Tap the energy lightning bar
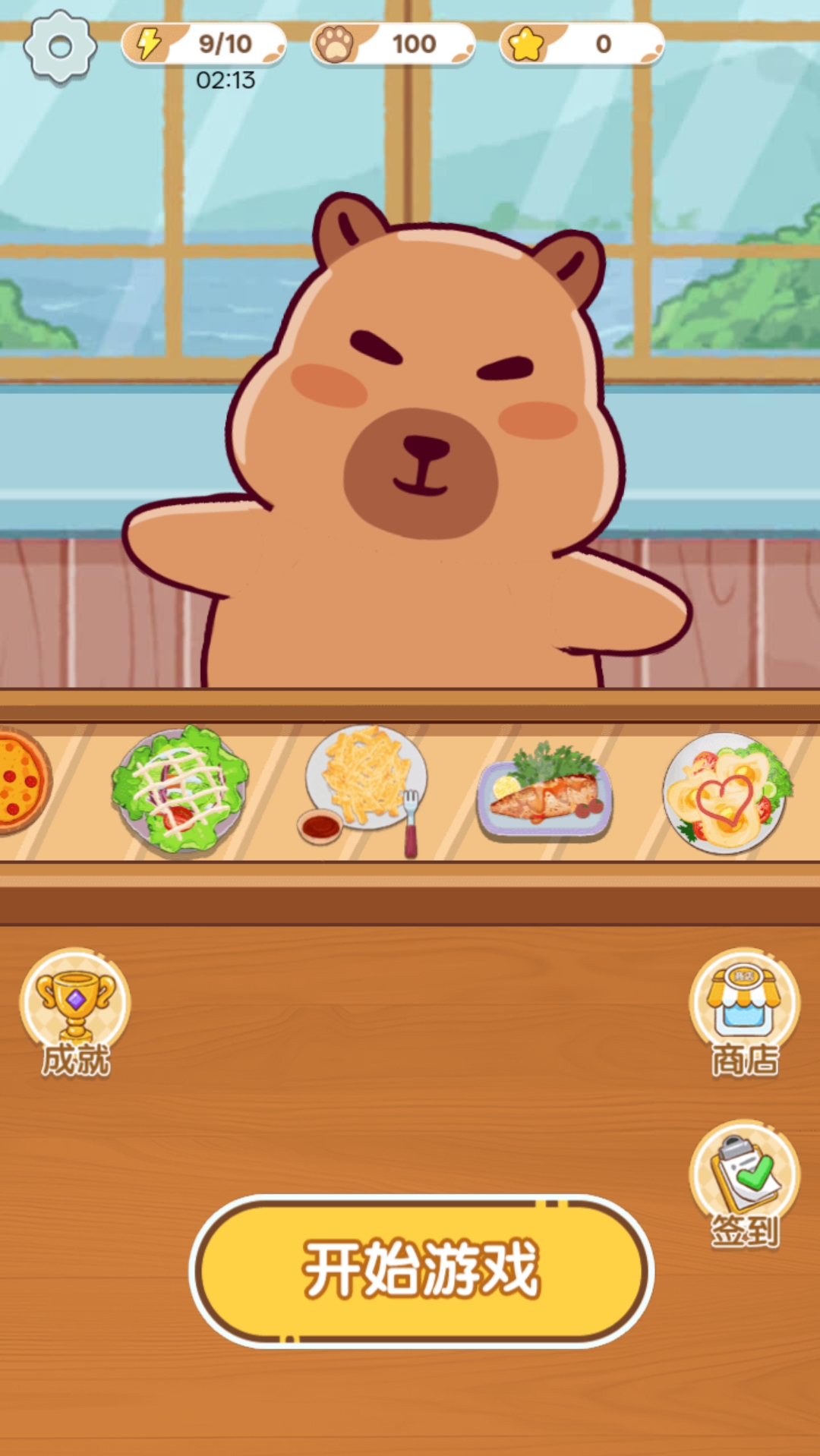The width and height of the screenshot is (820, 1456). pyautogui.click(x=203, y=44)
